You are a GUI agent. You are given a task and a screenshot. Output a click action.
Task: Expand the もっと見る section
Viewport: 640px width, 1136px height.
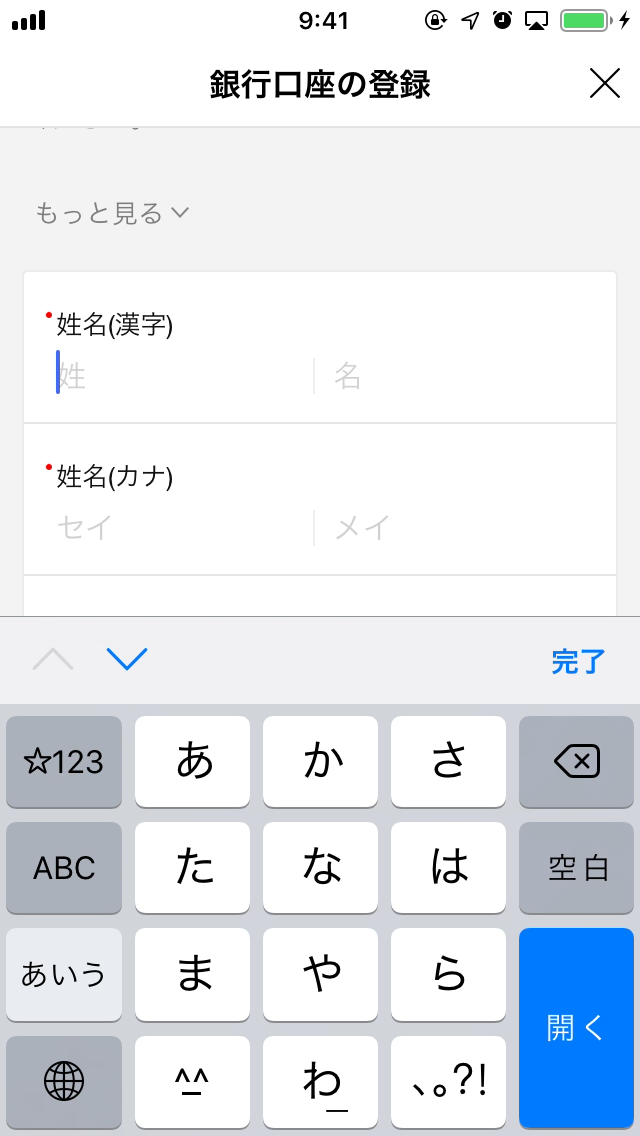point(112,213)
